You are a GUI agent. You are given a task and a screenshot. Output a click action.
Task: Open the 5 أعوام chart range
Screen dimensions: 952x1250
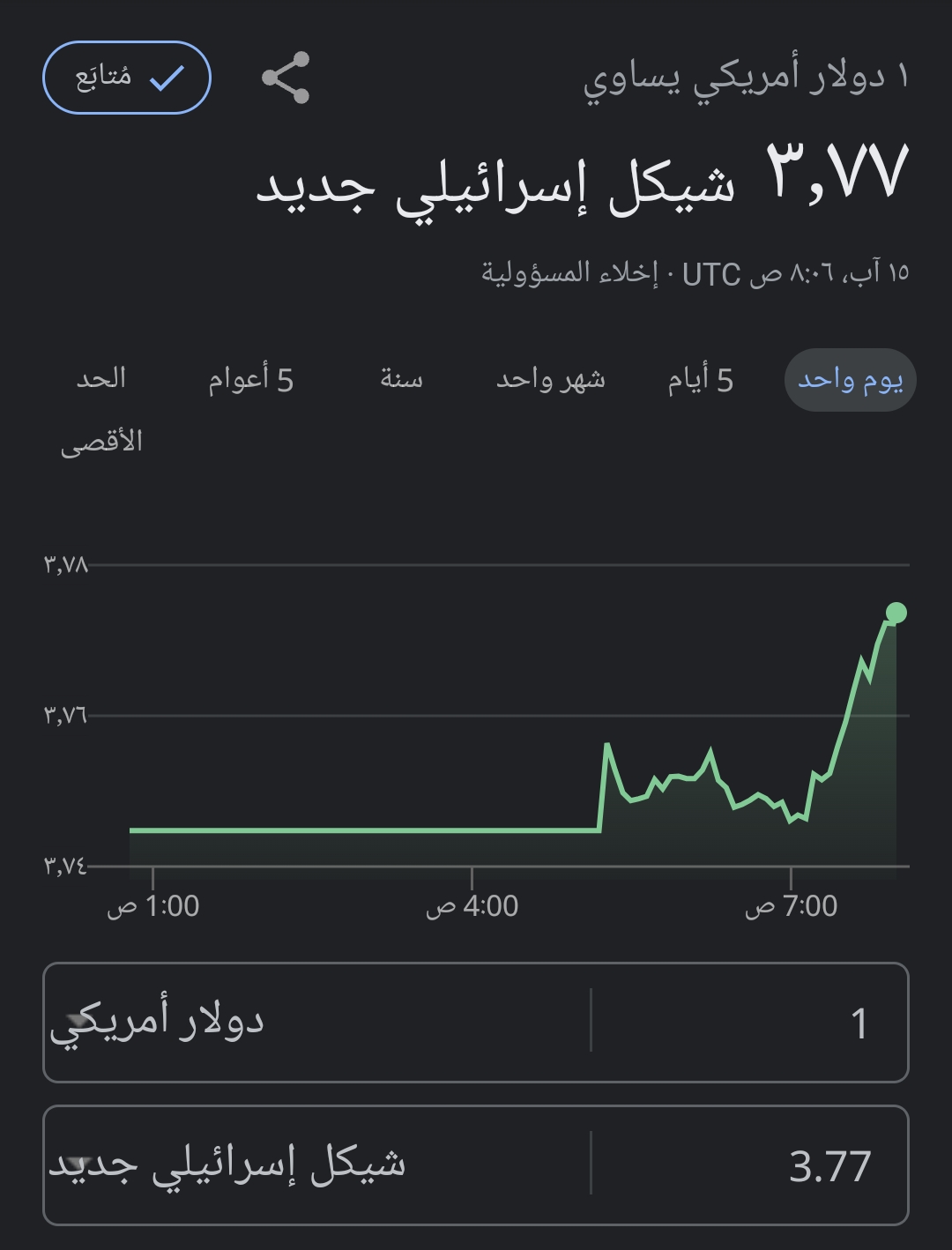[x=250, y=380]
